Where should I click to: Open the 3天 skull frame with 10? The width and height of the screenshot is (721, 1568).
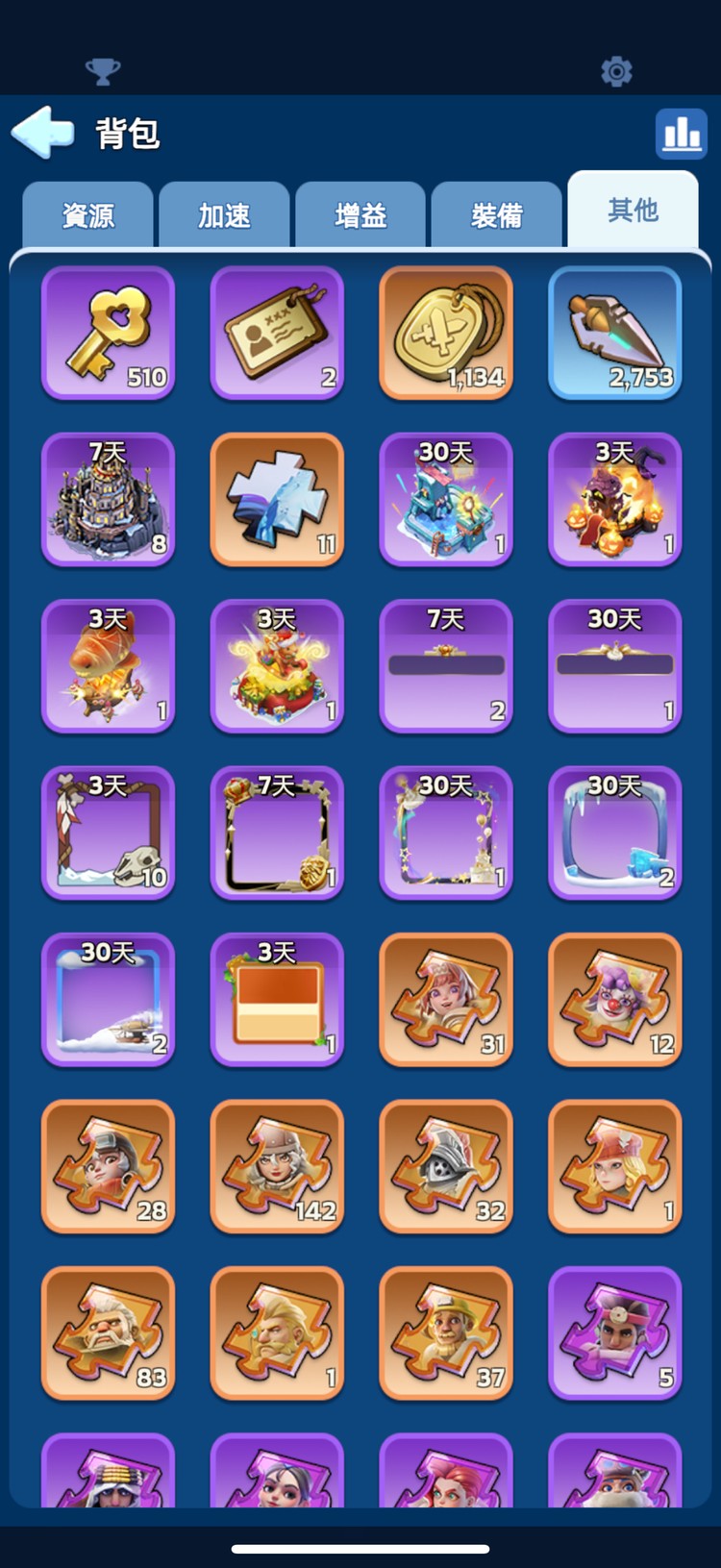(108, 833)
